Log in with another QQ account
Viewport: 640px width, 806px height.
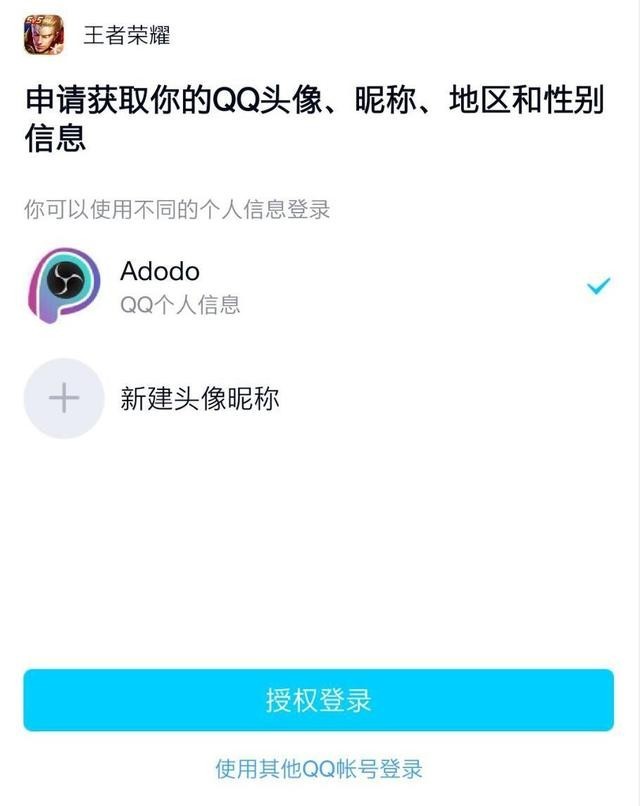319,769
